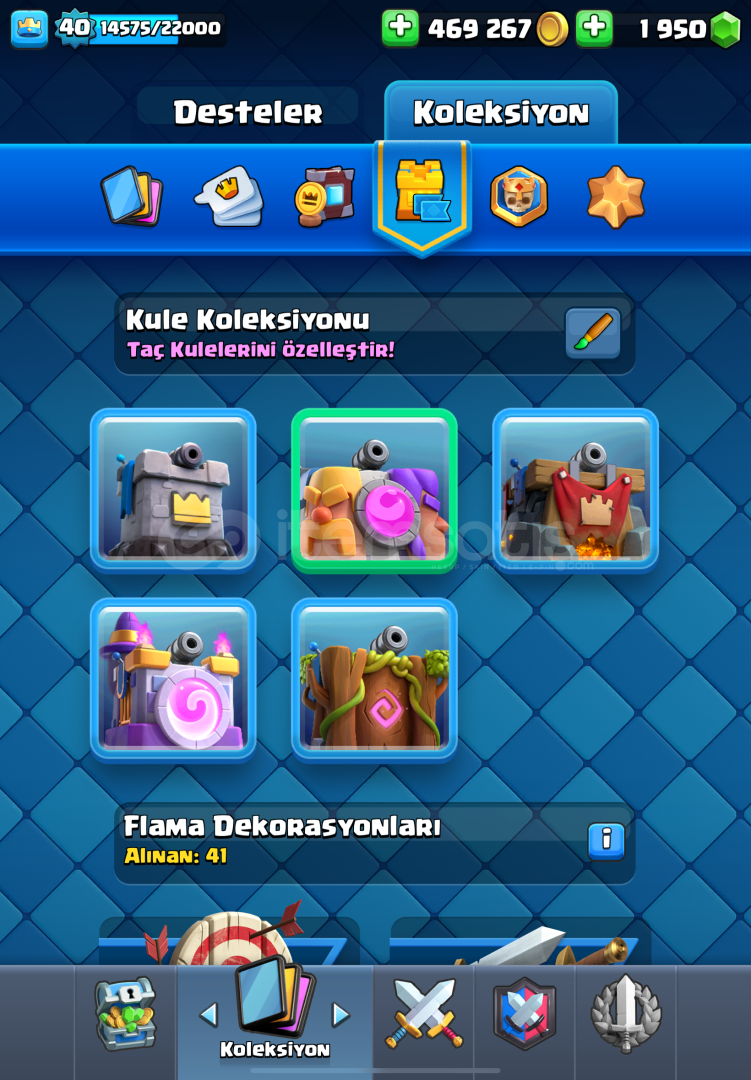Select the pink orb barbarian tower skin
Viewport: 751px width, 1080px height.
click(x=374, y=489)
